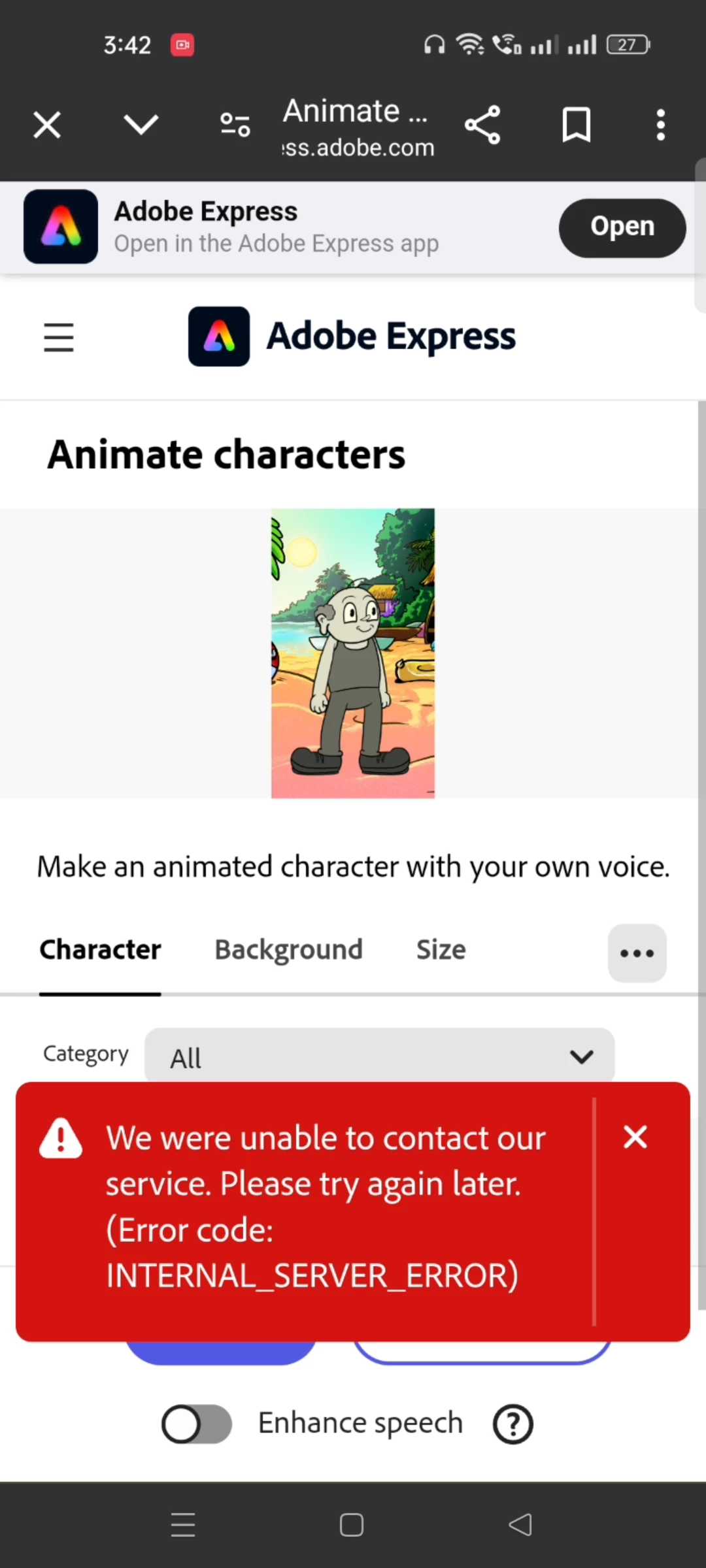Switch to the Background tab
This screenshot has width=706, height=1568.
coord(288,950)
